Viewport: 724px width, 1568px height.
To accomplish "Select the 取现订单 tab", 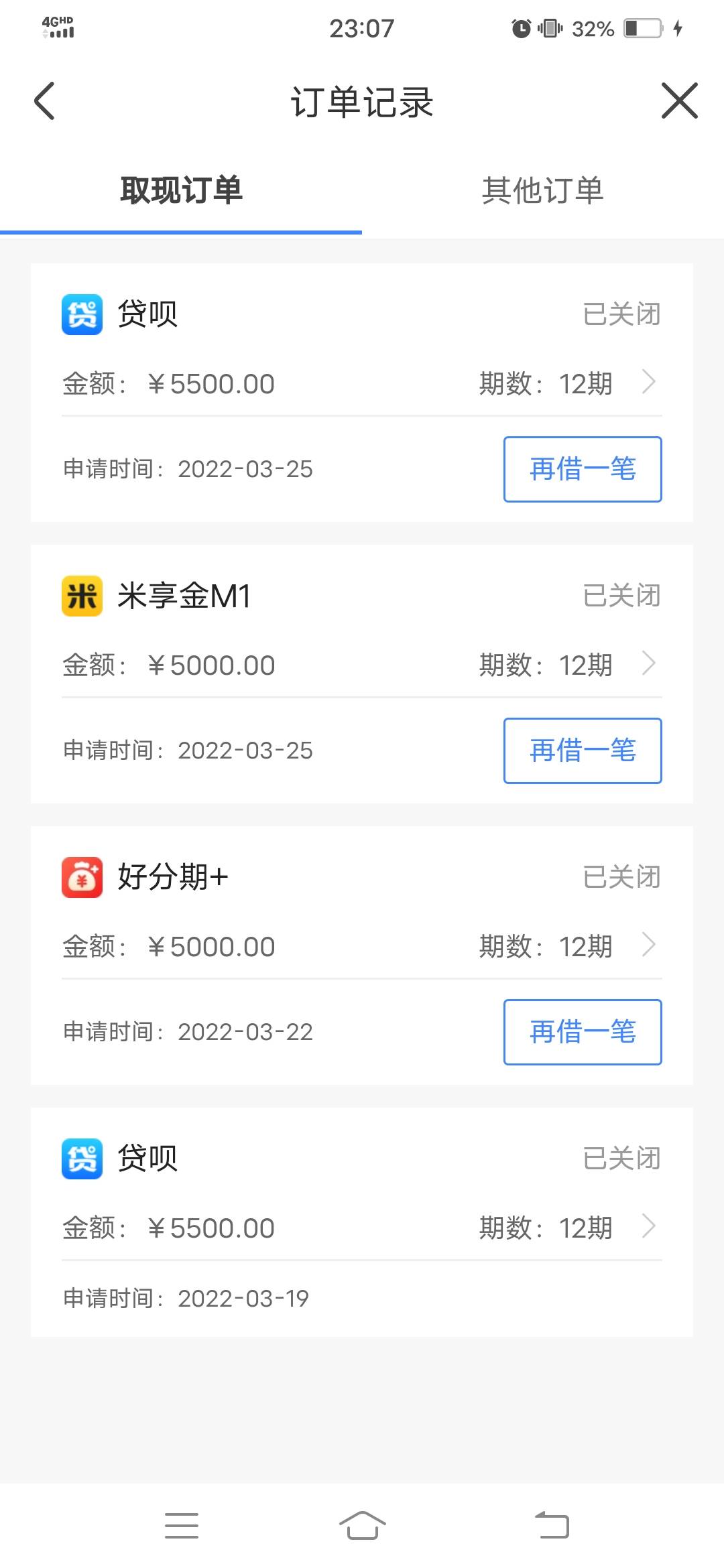I will point(181,191).
